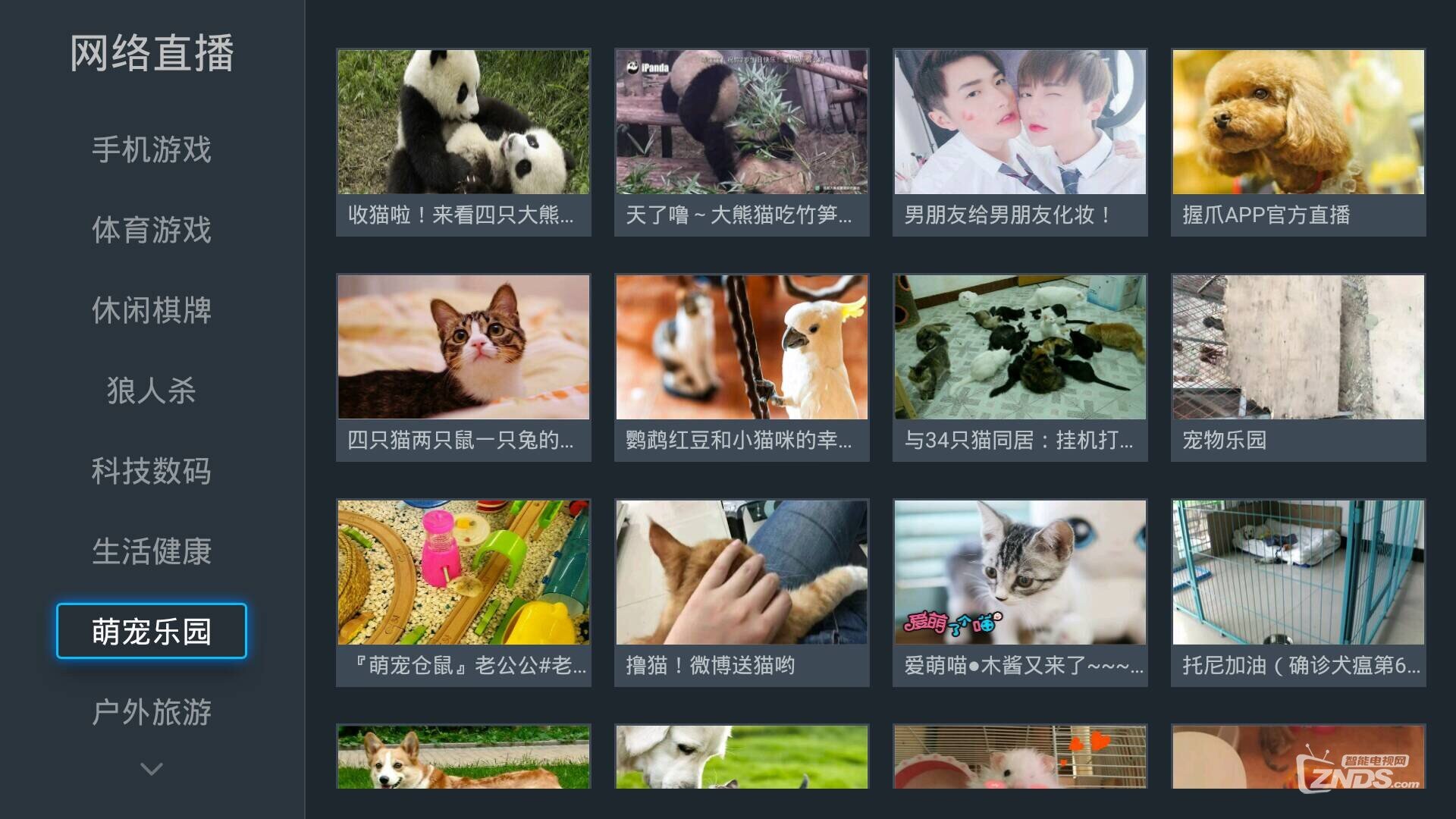The image size is (1456, 819).
Task: Watch 四只猫两只鼠一只兔 stream
Action: tap(463, 368)
